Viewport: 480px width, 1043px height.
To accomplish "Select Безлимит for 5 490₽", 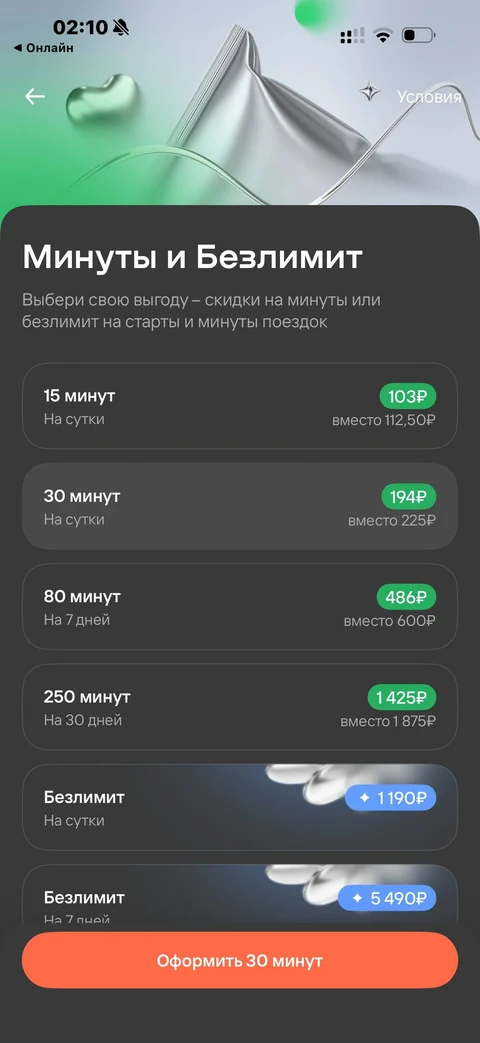I will pyautogui.click(x=240, y=895).
